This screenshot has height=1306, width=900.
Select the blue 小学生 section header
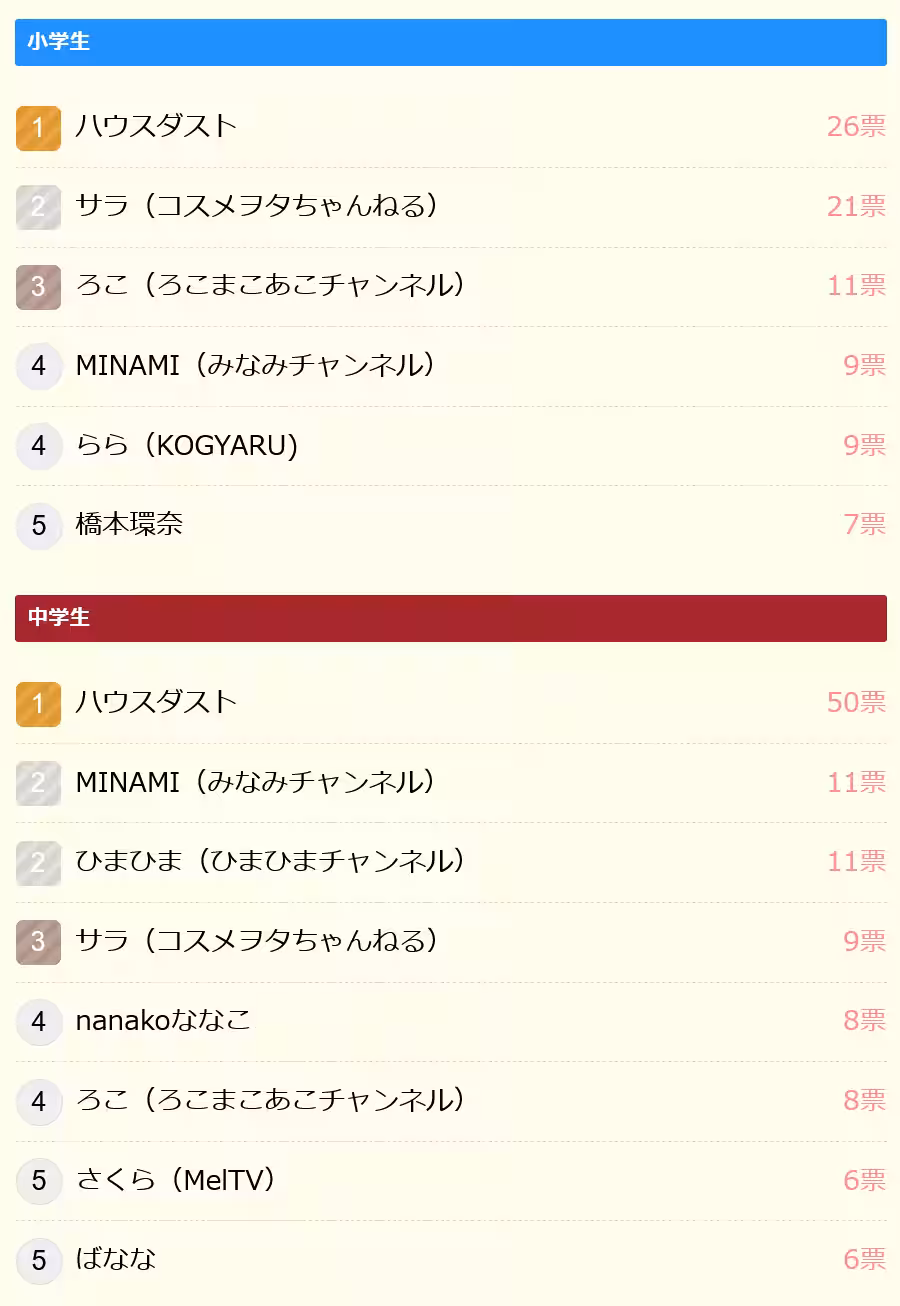(x=450, y=42)
